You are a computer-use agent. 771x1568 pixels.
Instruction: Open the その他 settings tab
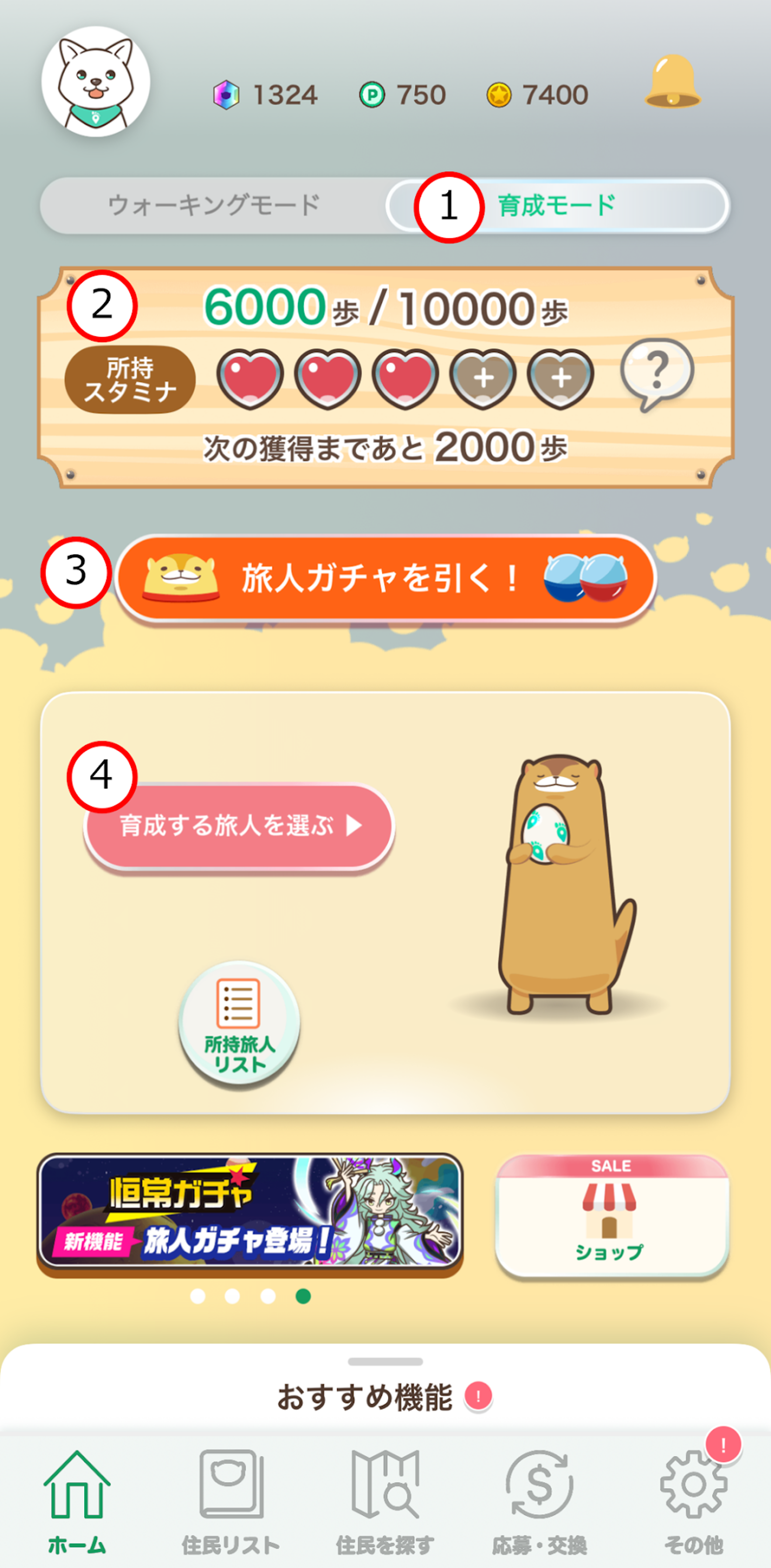click(694, 1502)
